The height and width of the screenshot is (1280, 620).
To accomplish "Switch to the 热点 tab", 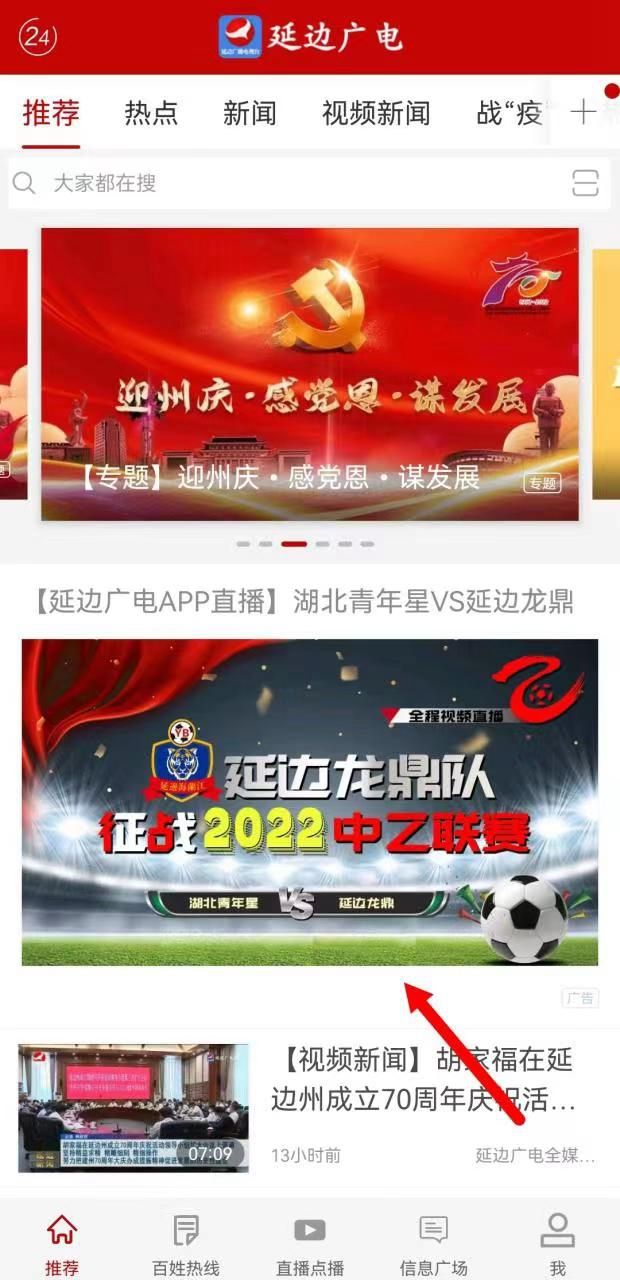I will [151, 113].
